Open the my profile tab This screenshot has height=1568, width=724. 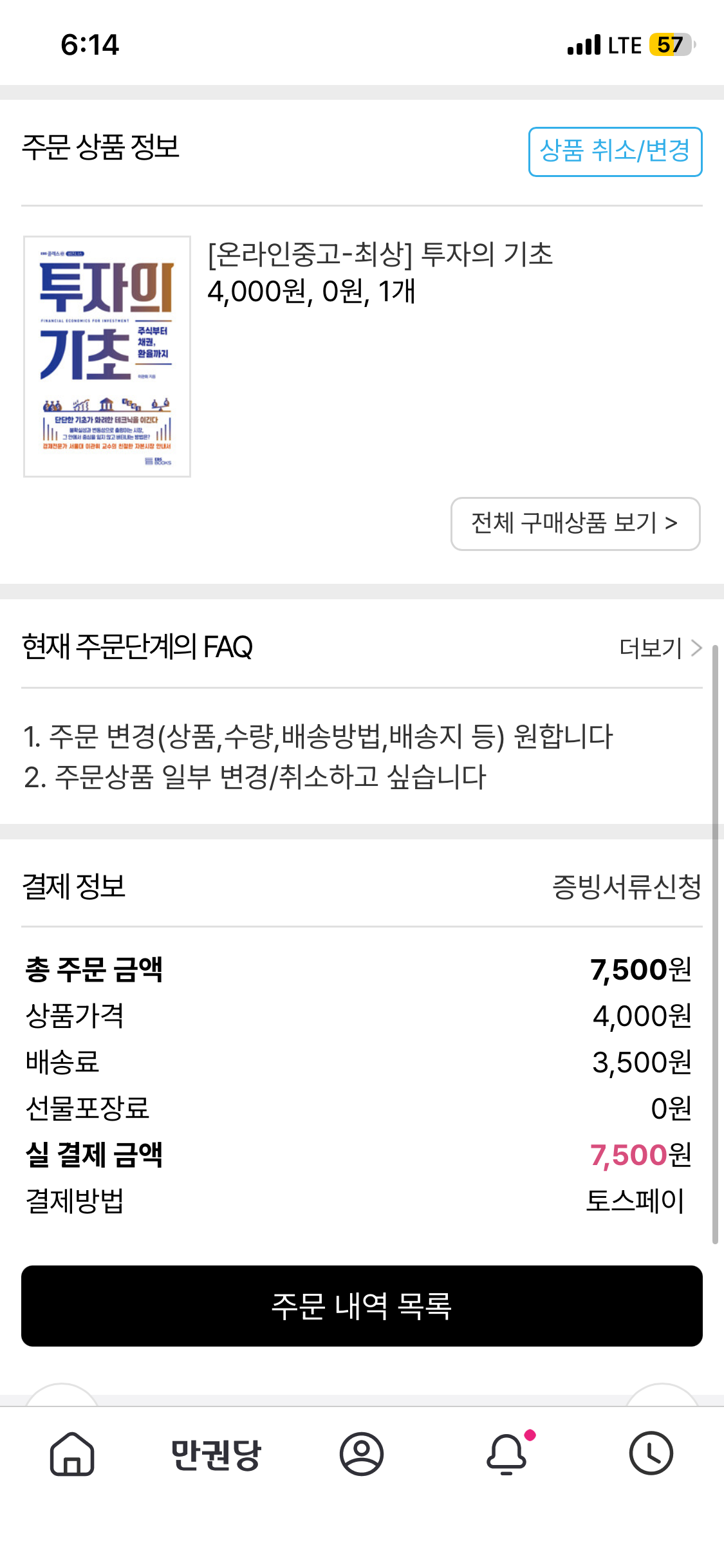[x=362, y=1453]
